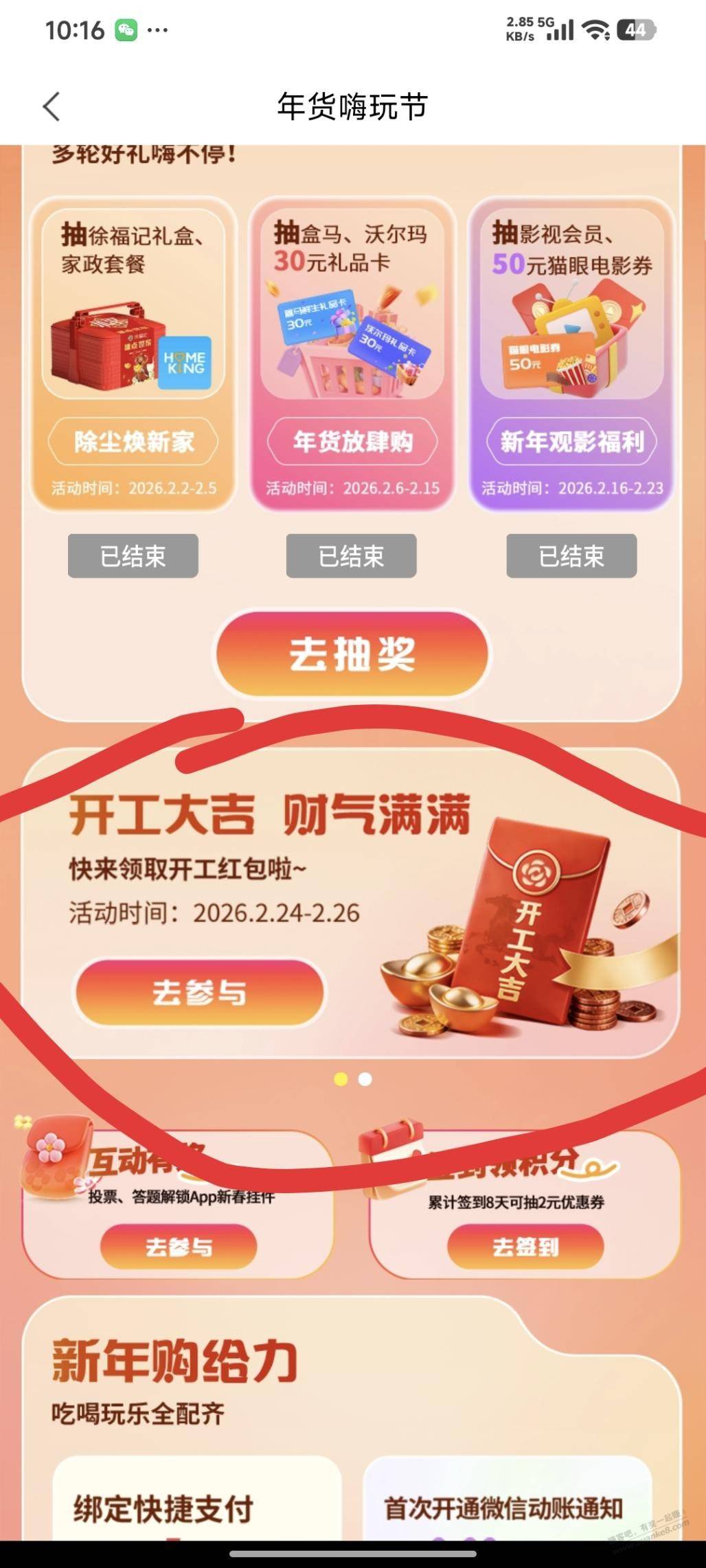Tap 去参与 for 投票、答题解锁App新春挂件
Screen dimensions: 706x1568
(179, 1246)
